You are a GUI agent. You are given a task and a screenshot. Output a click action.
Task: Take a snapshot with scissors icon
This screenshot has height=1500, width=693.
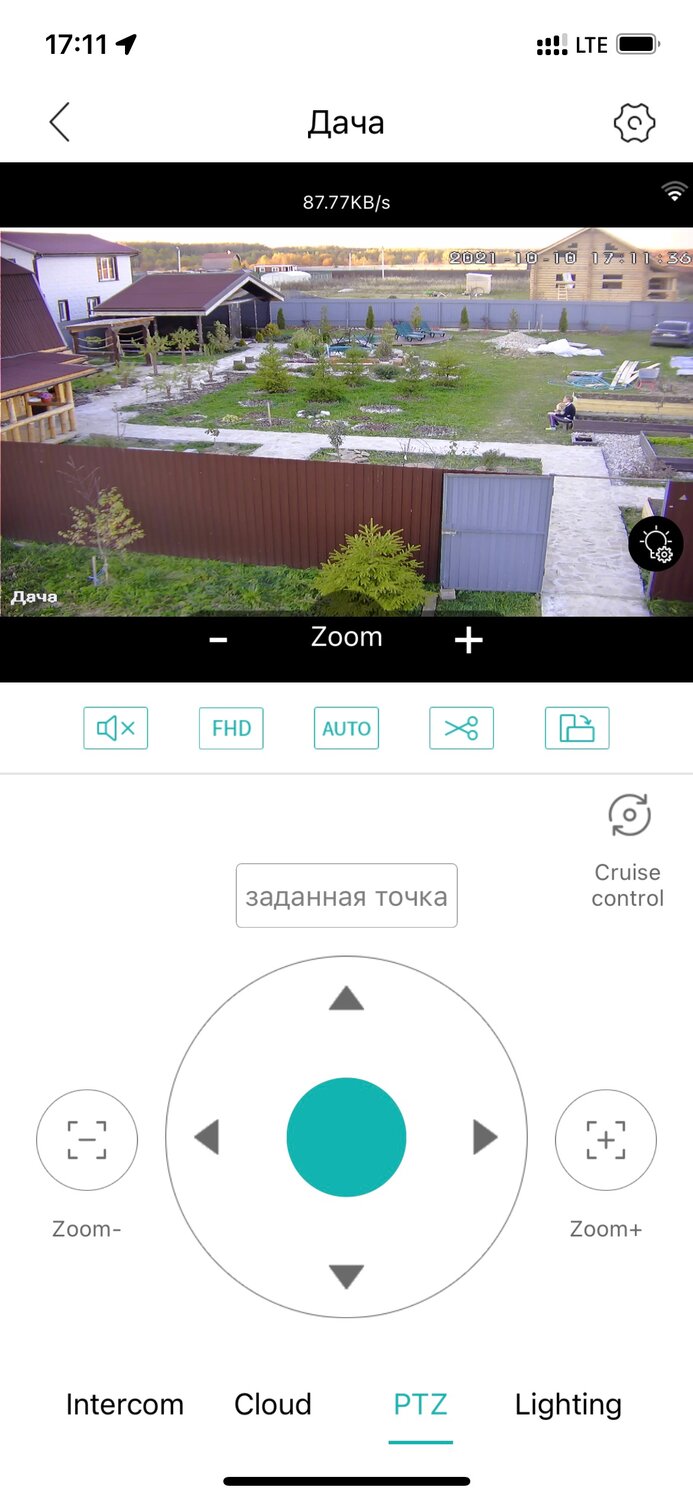coord(461,728)
